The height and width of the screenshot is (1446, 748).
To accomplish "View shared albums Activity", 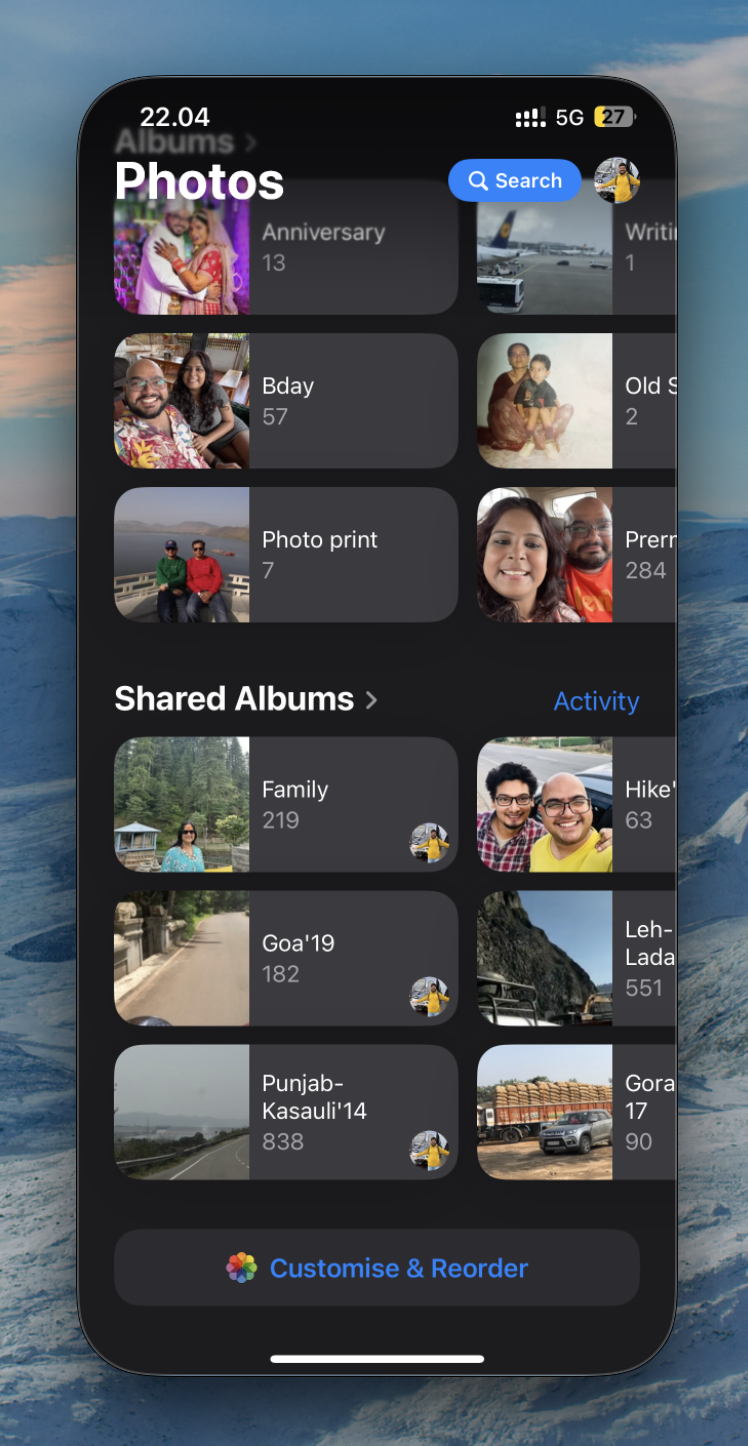I will [596, 702].
